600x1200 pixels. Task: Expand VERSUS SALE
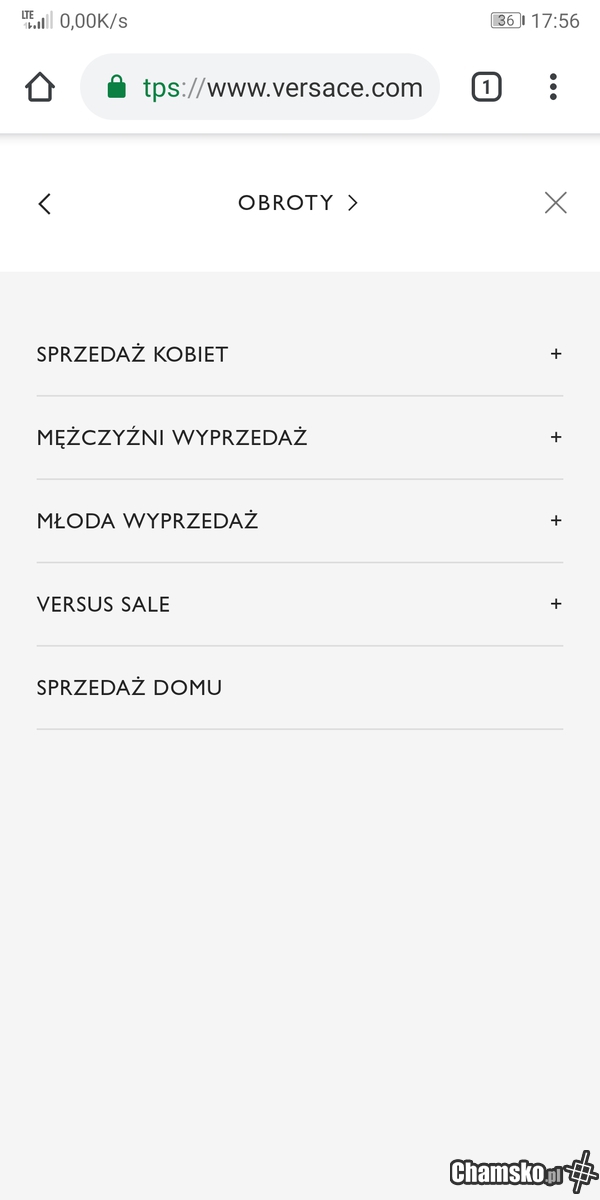click(x=556, y=604)
